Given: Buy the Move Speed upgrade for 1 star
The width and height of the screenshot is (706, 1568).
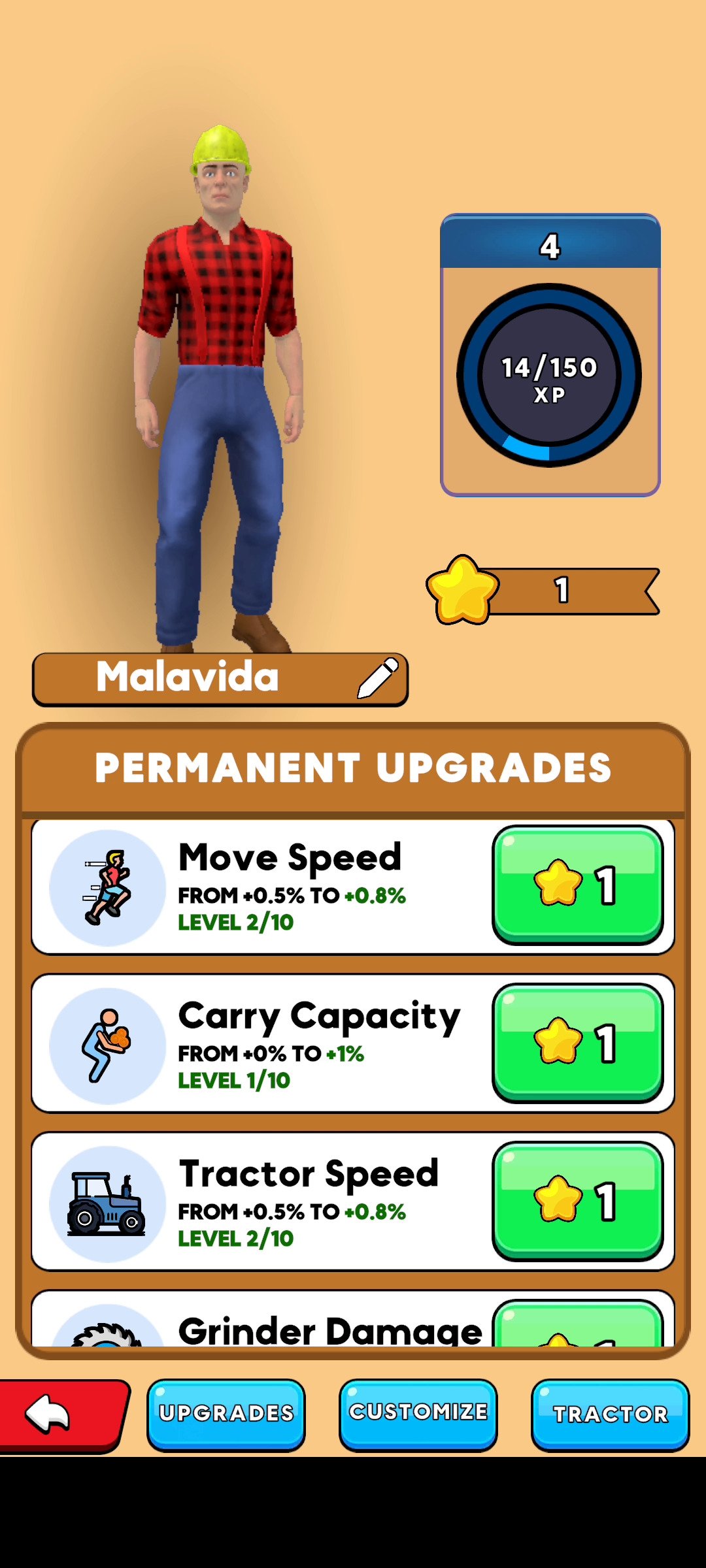Looking at the screenshot, I should pyautogui.click(x=578, y=885).
